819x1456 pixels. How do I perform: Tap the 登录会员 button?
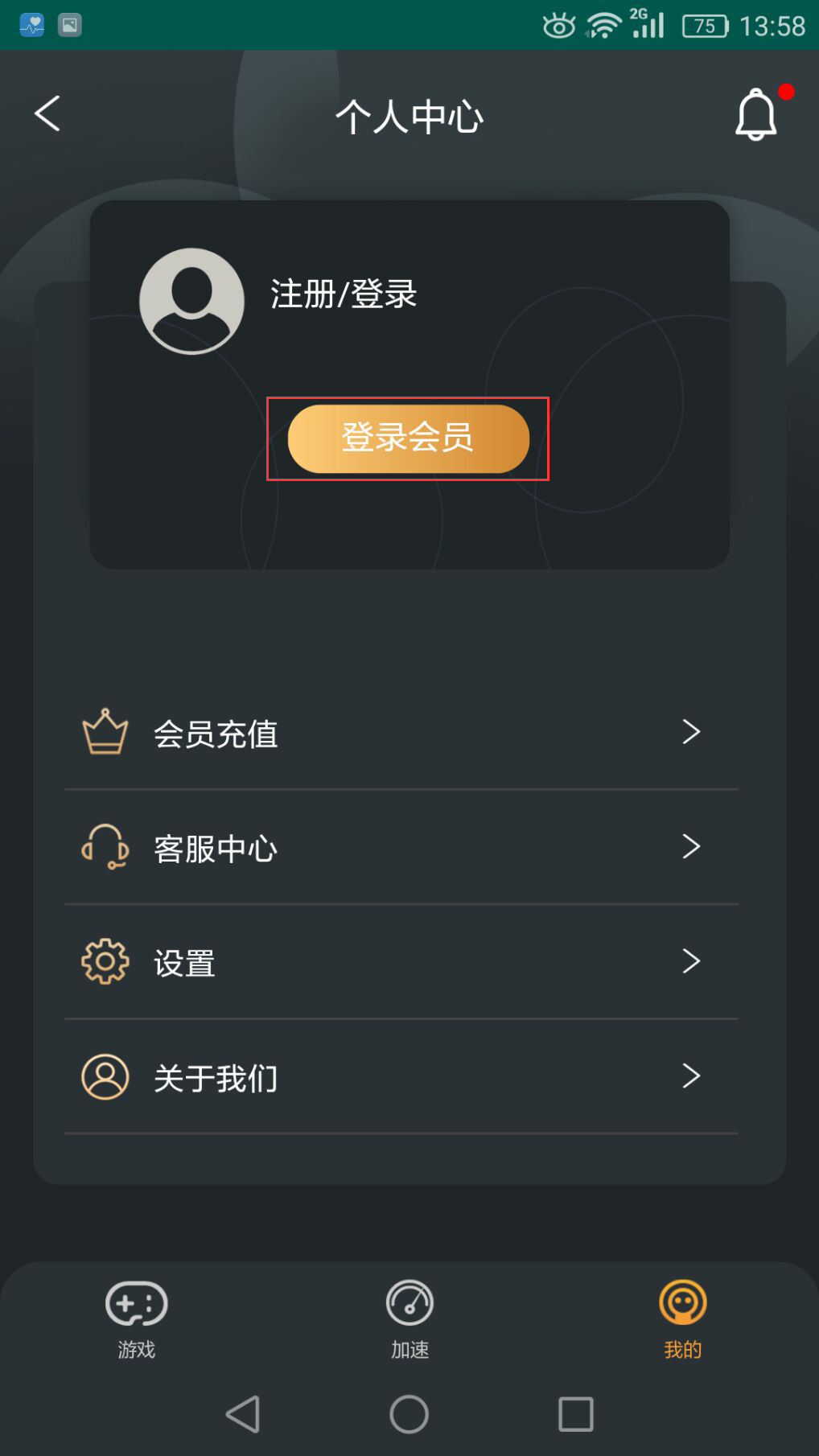(x=409, y=438)
